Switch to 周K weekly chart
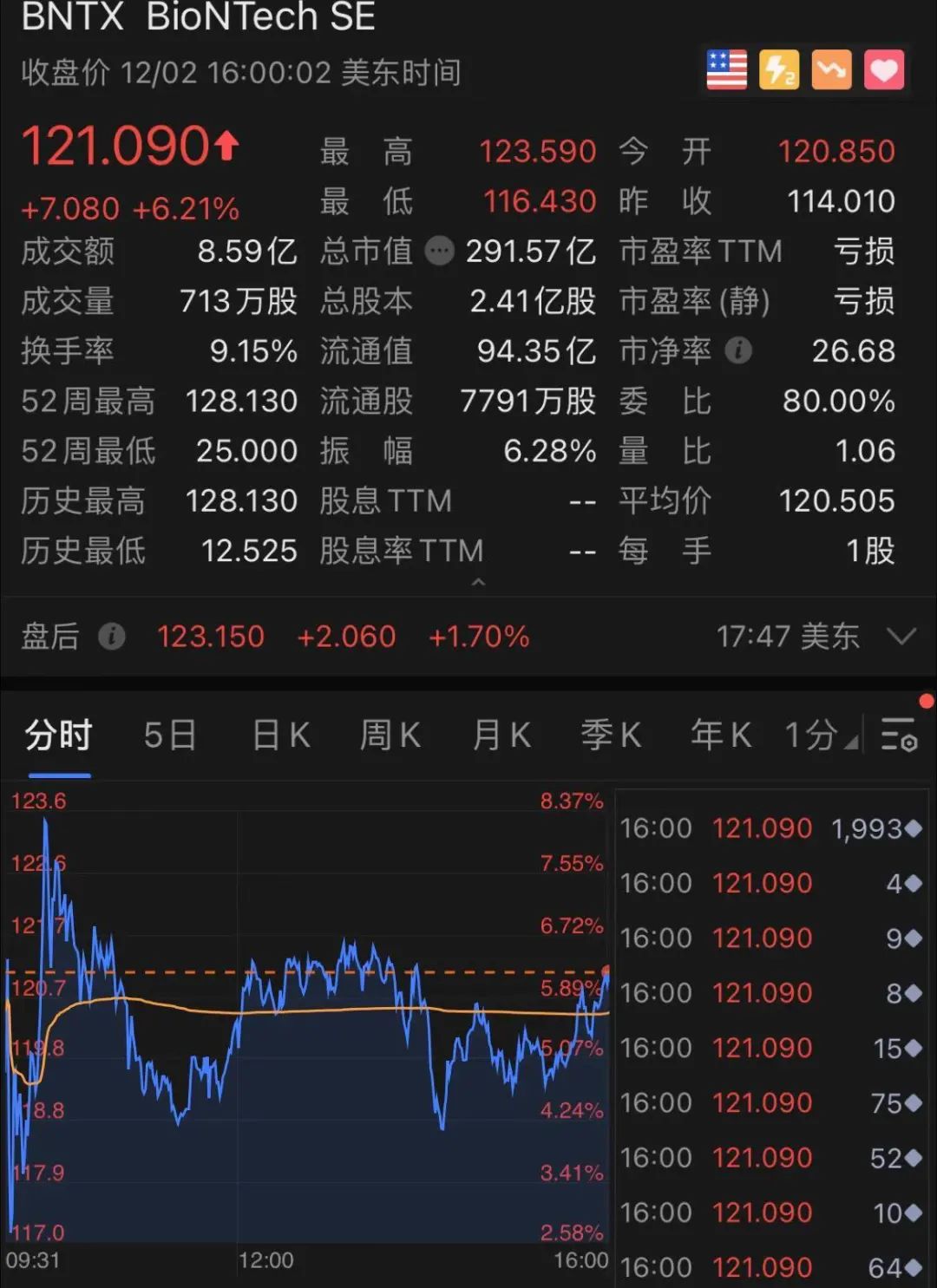Screen dimensions: 937x1288 (390, 736)
